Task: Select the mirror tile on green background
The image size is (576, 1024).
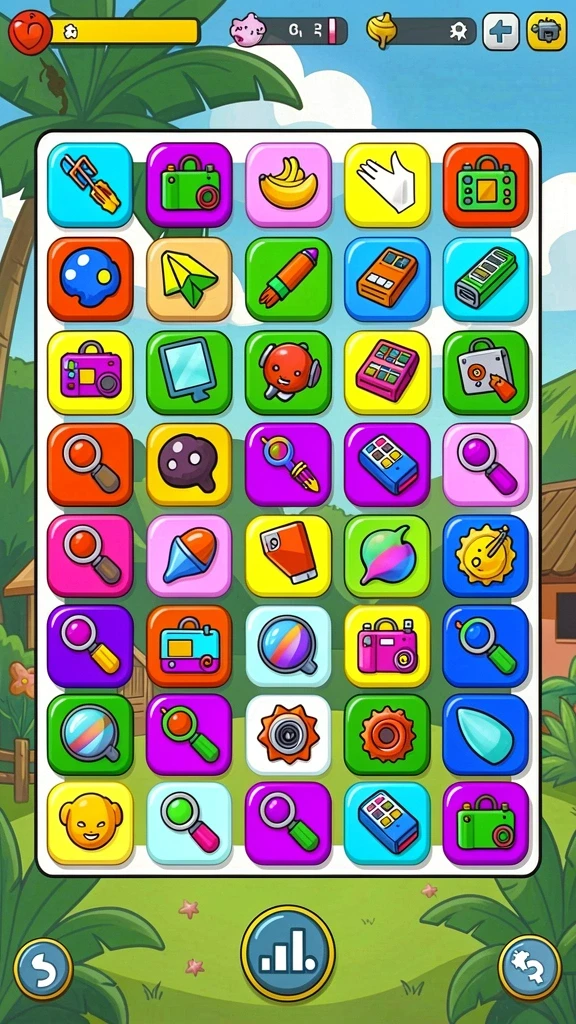Action: 189,372
